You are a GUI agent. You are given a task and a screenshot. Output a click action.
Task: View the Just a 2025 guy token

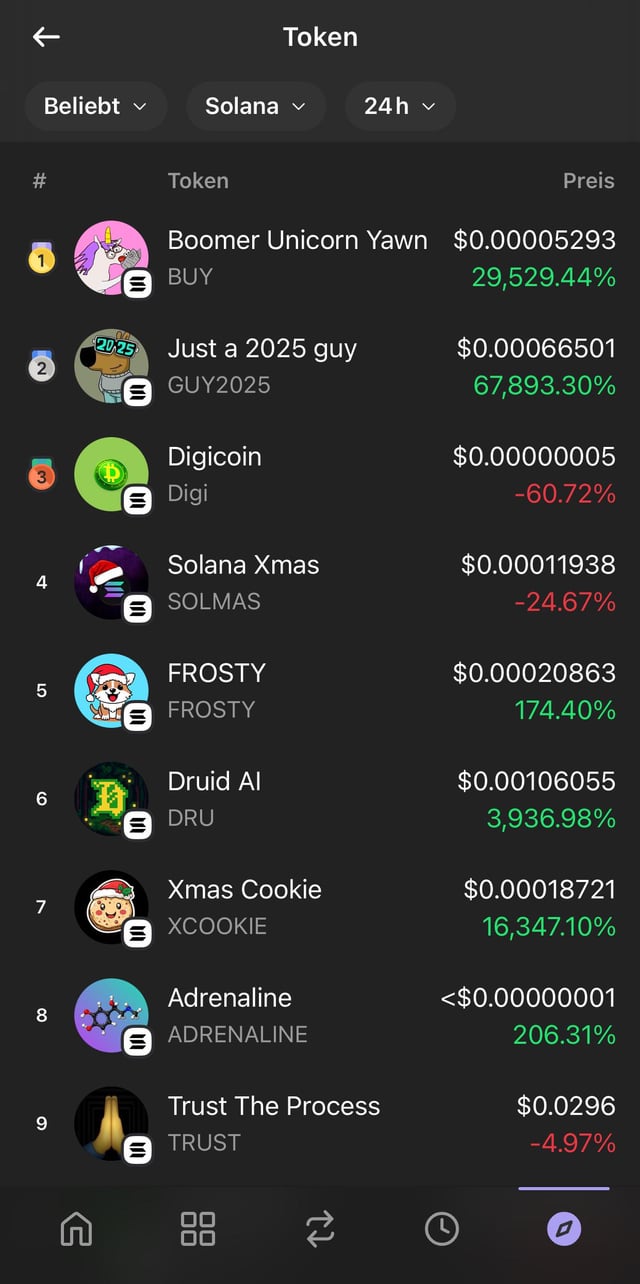click(x=320, y=366)
